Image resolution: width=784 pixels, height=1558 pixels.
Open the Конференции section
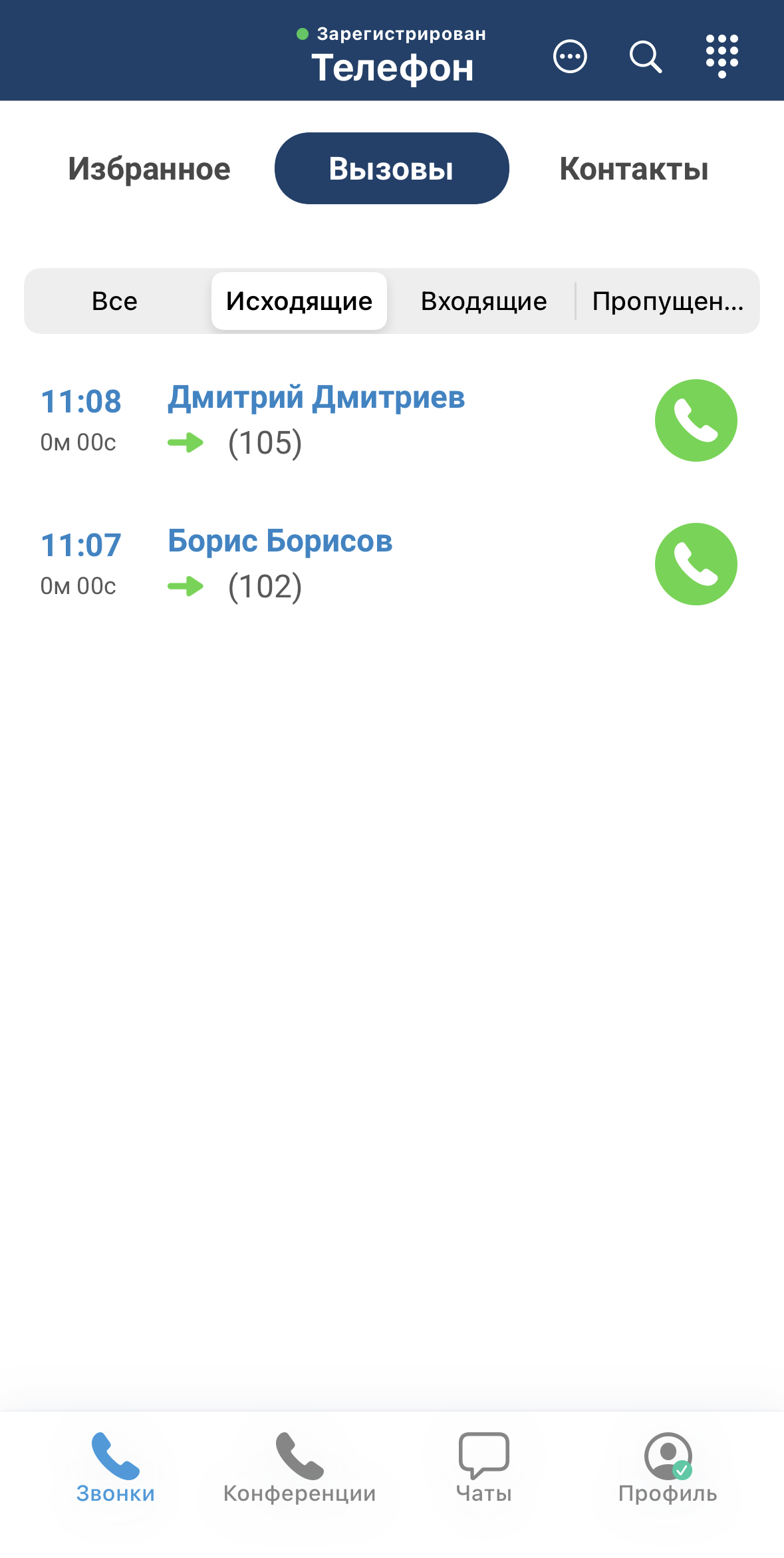tap(299, 1468)
